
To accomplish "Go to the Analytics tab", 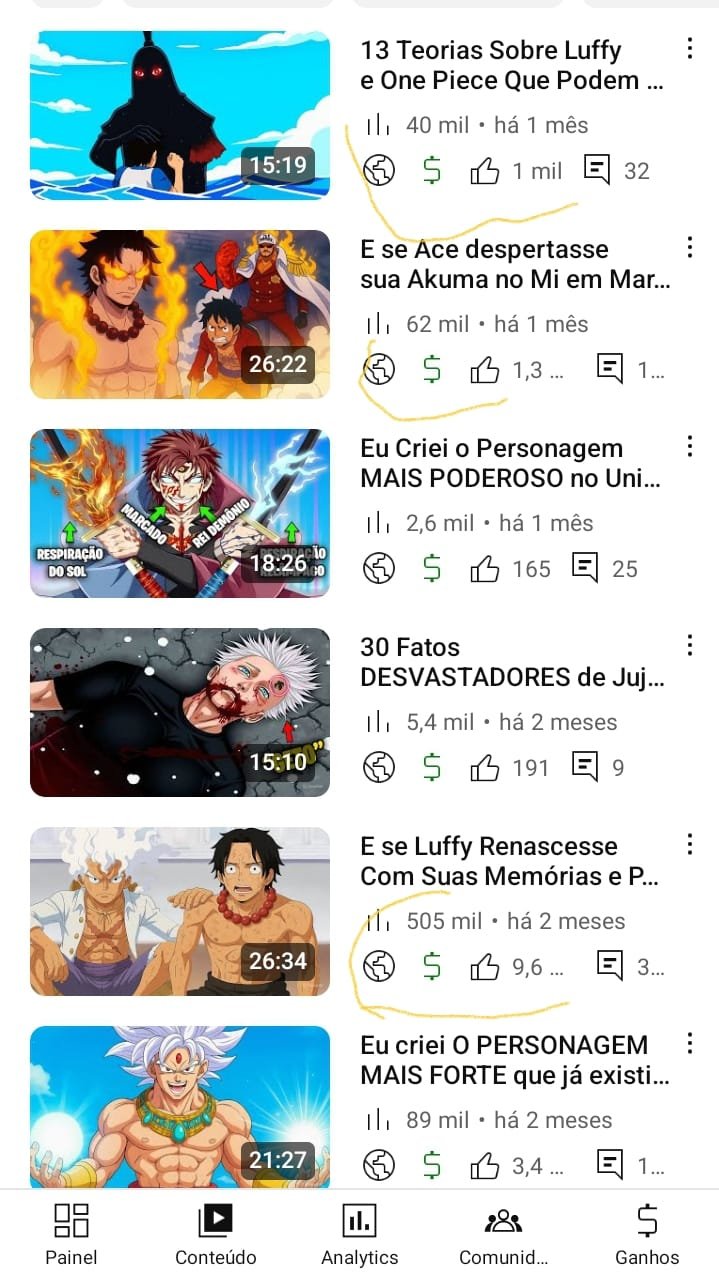I will [359, 1235].
